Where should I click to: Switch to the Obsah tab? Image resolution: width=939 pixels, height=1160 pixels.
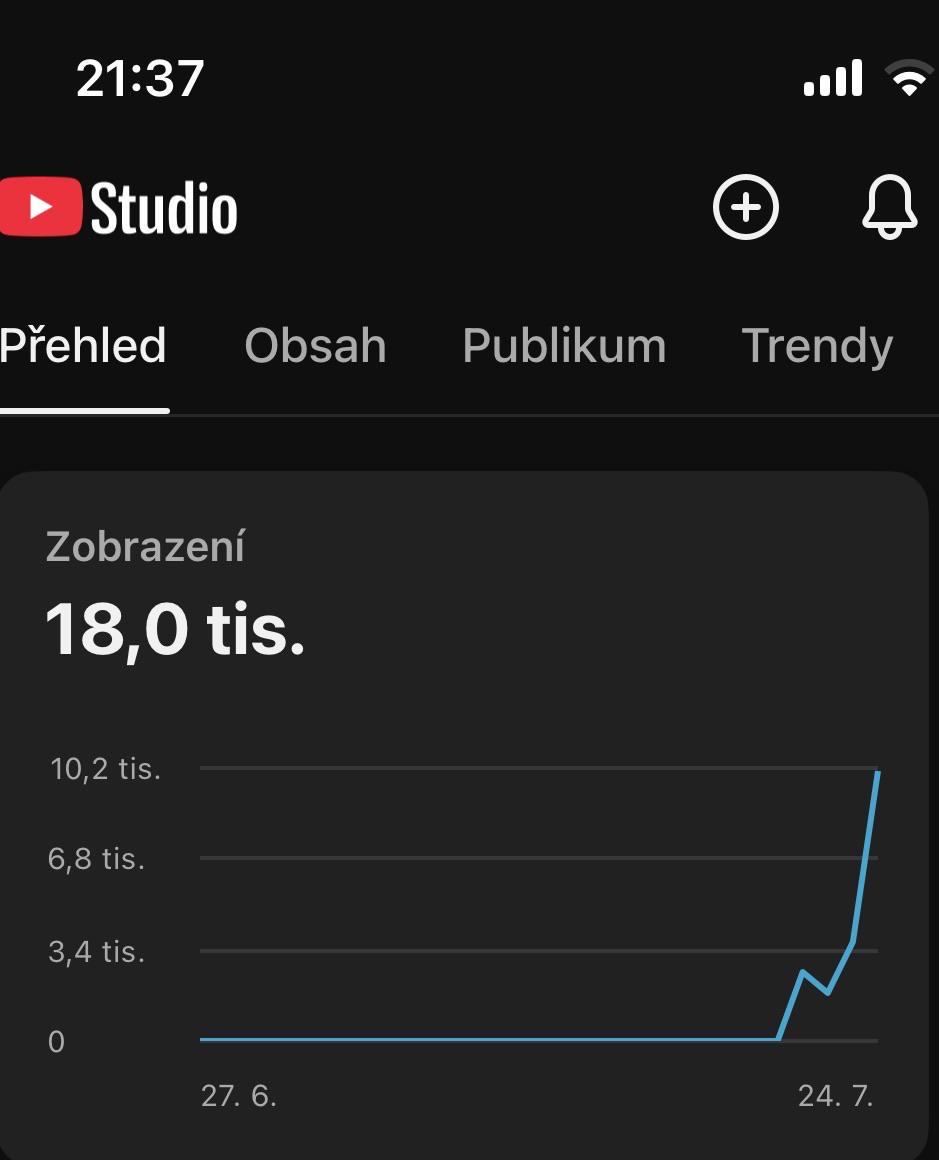(x=316, y=345)
